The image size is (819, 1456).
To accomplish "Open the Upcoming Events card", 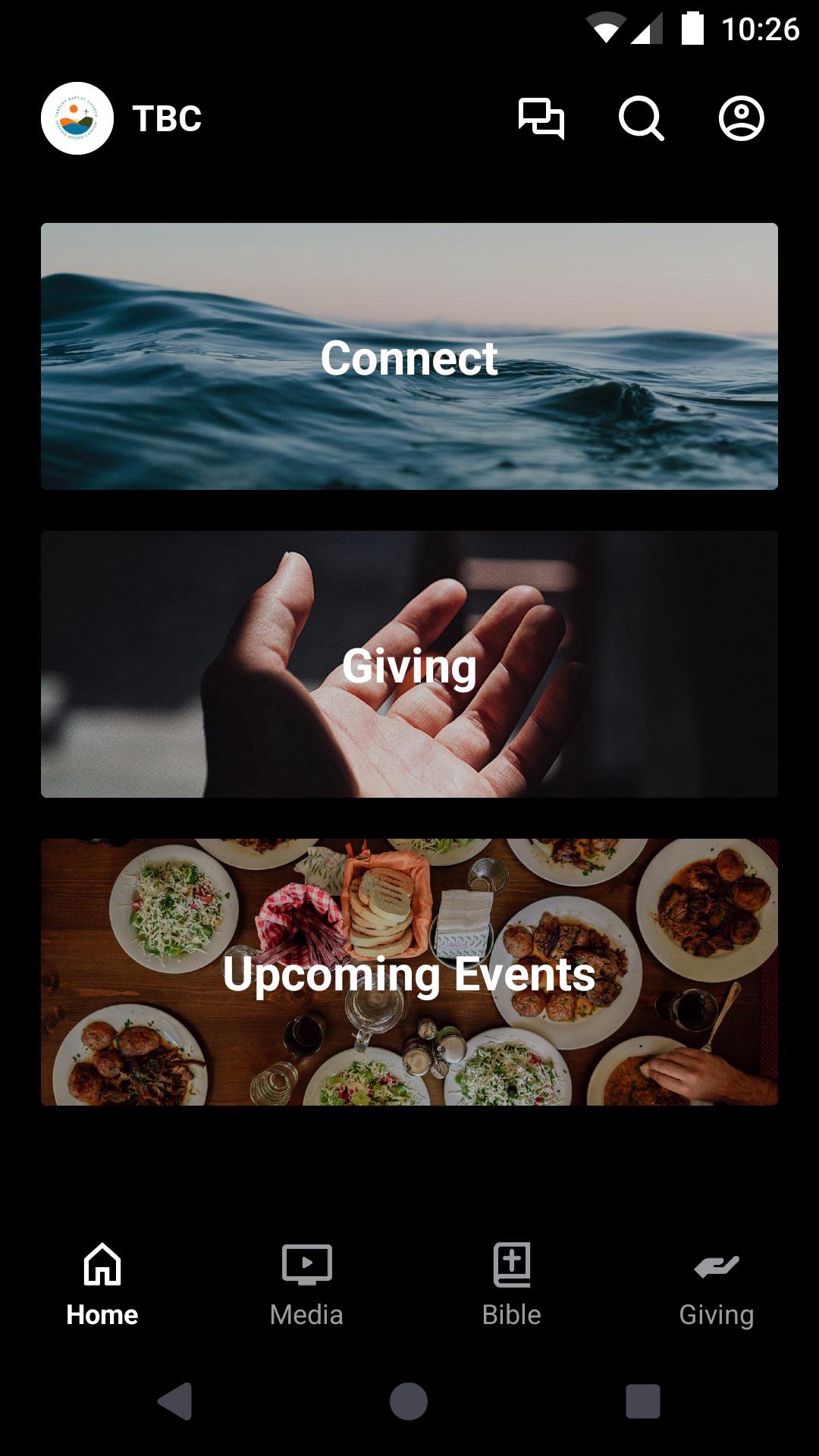I will (x=409, y=972).
